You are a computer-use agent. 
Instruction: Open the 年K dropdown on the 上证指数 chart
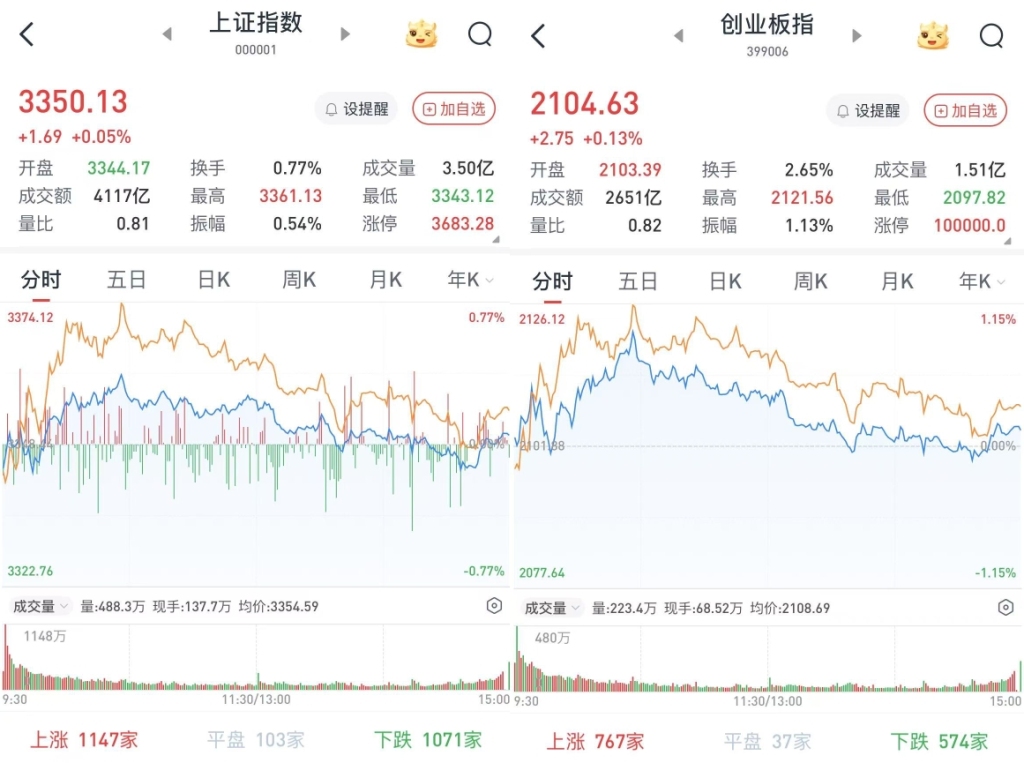pyautogui.click(x=470, y=281)
